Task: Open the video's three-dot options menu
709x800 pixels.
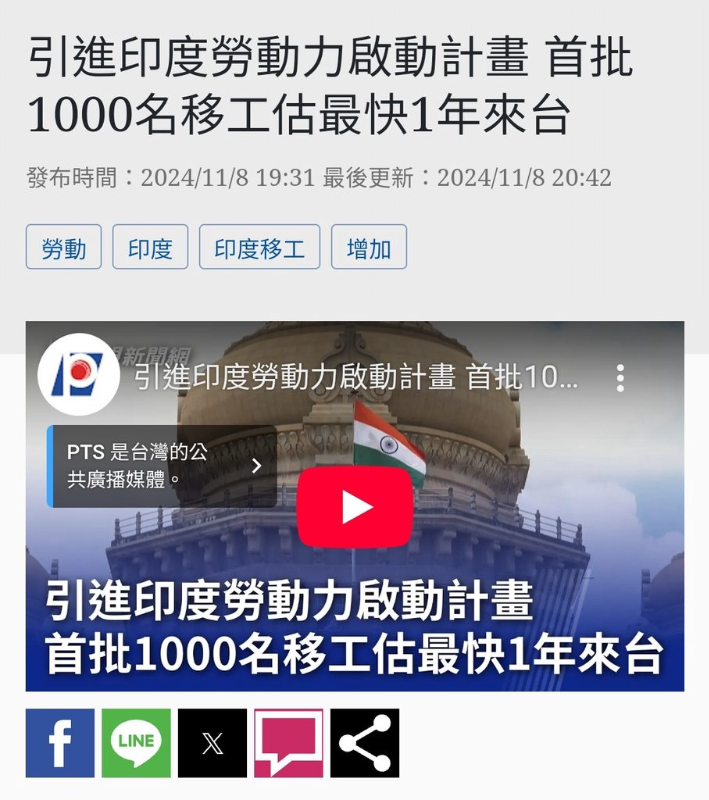Action: tap(620, 378)
